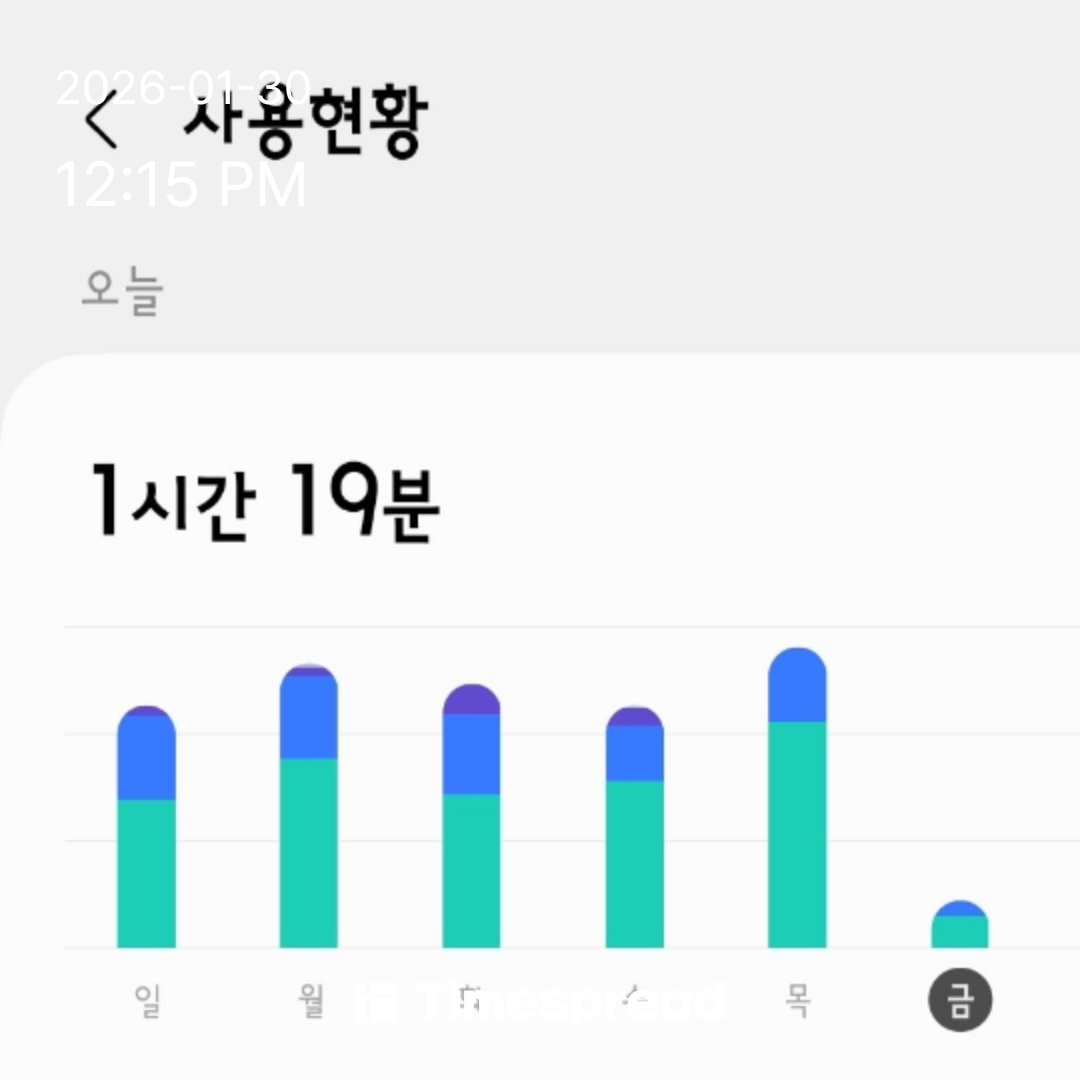The image size is (1080, 1080).
Task: Select the highlighted 금 (Friday) day
Action: point(959,1000)
